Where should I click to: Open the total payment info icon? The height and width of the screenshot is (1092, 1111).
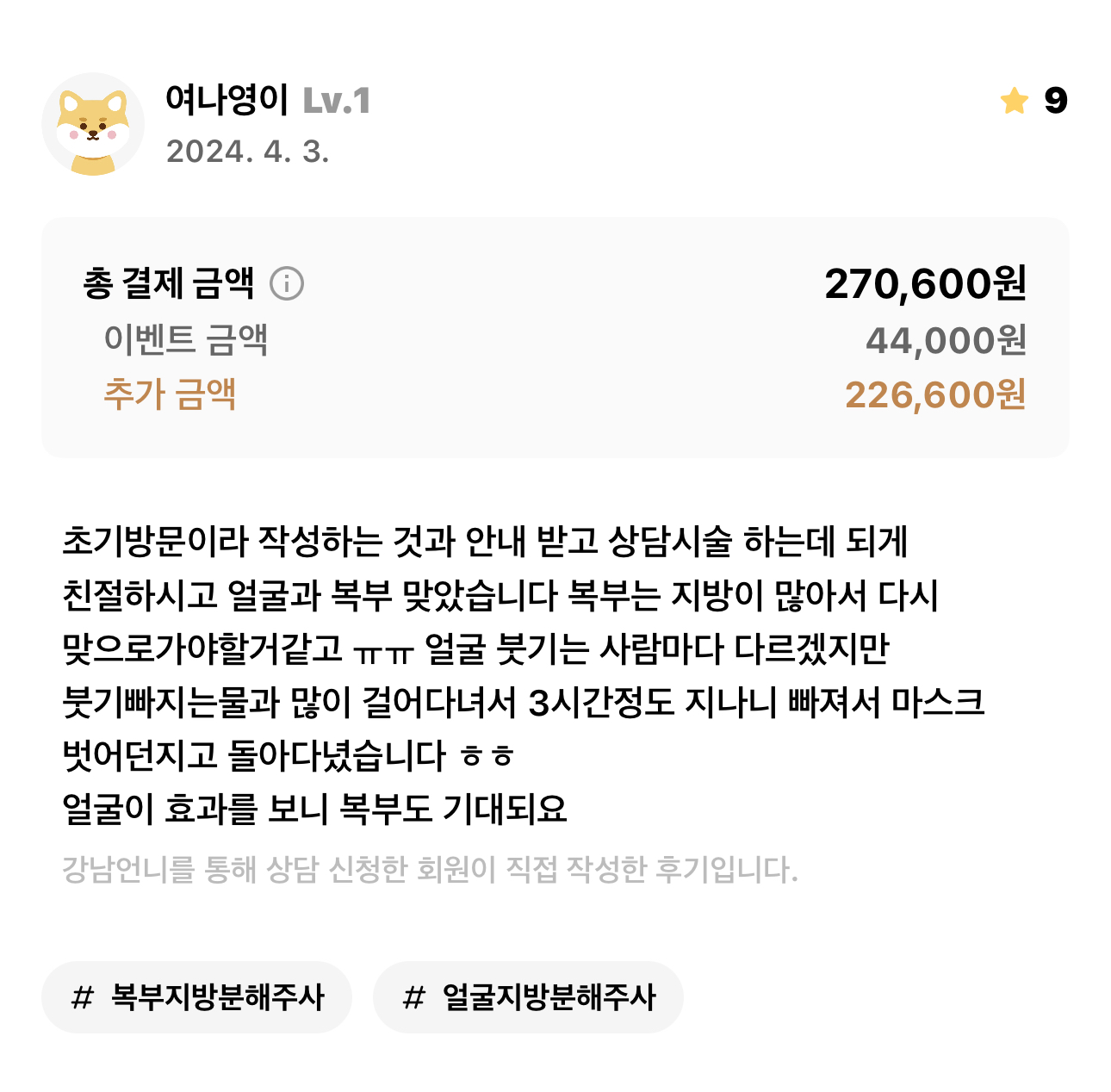click(x=287, y=283)
